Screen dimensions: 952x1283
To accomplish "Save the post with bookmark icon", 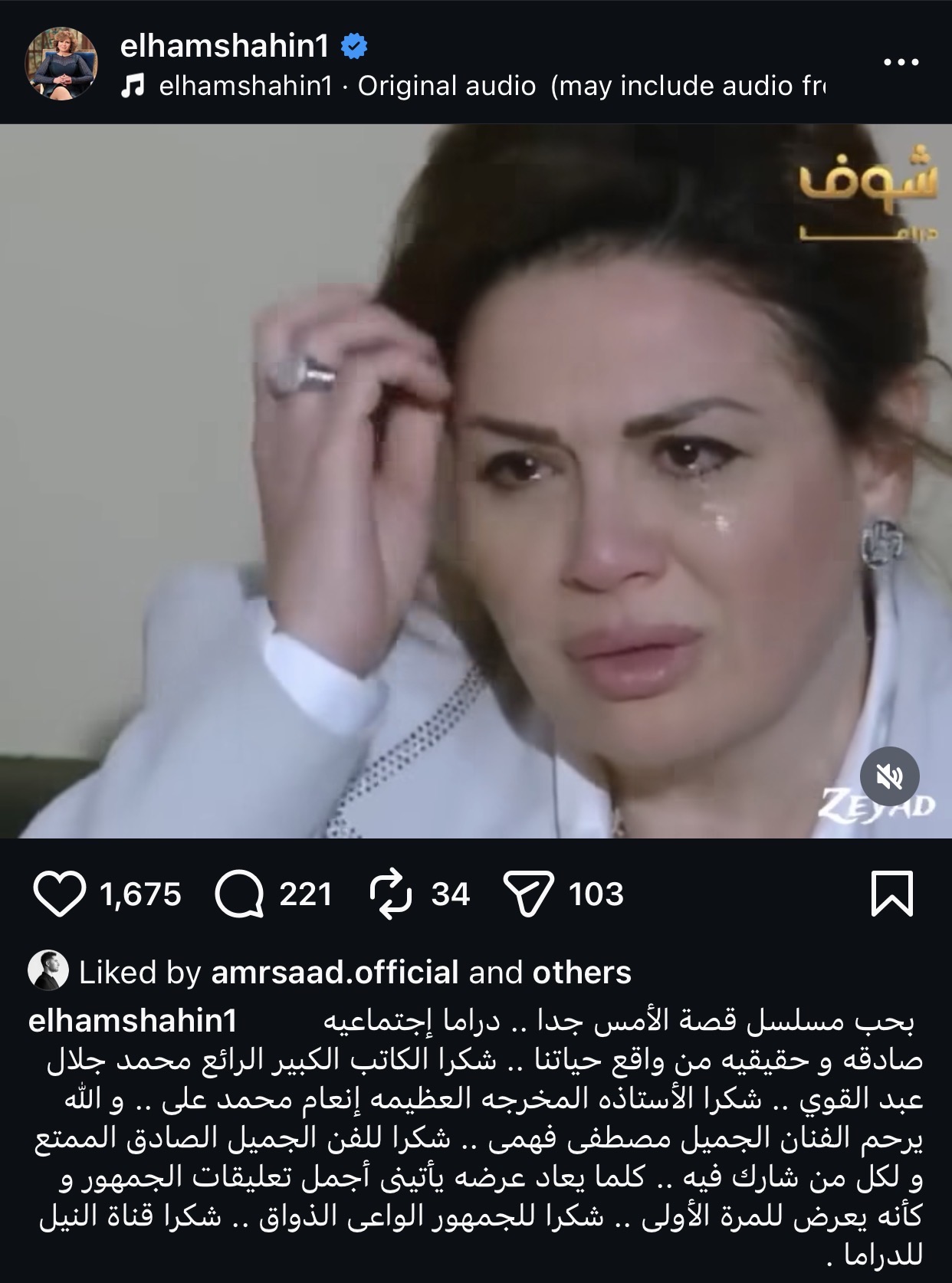I will click(893, 894).
